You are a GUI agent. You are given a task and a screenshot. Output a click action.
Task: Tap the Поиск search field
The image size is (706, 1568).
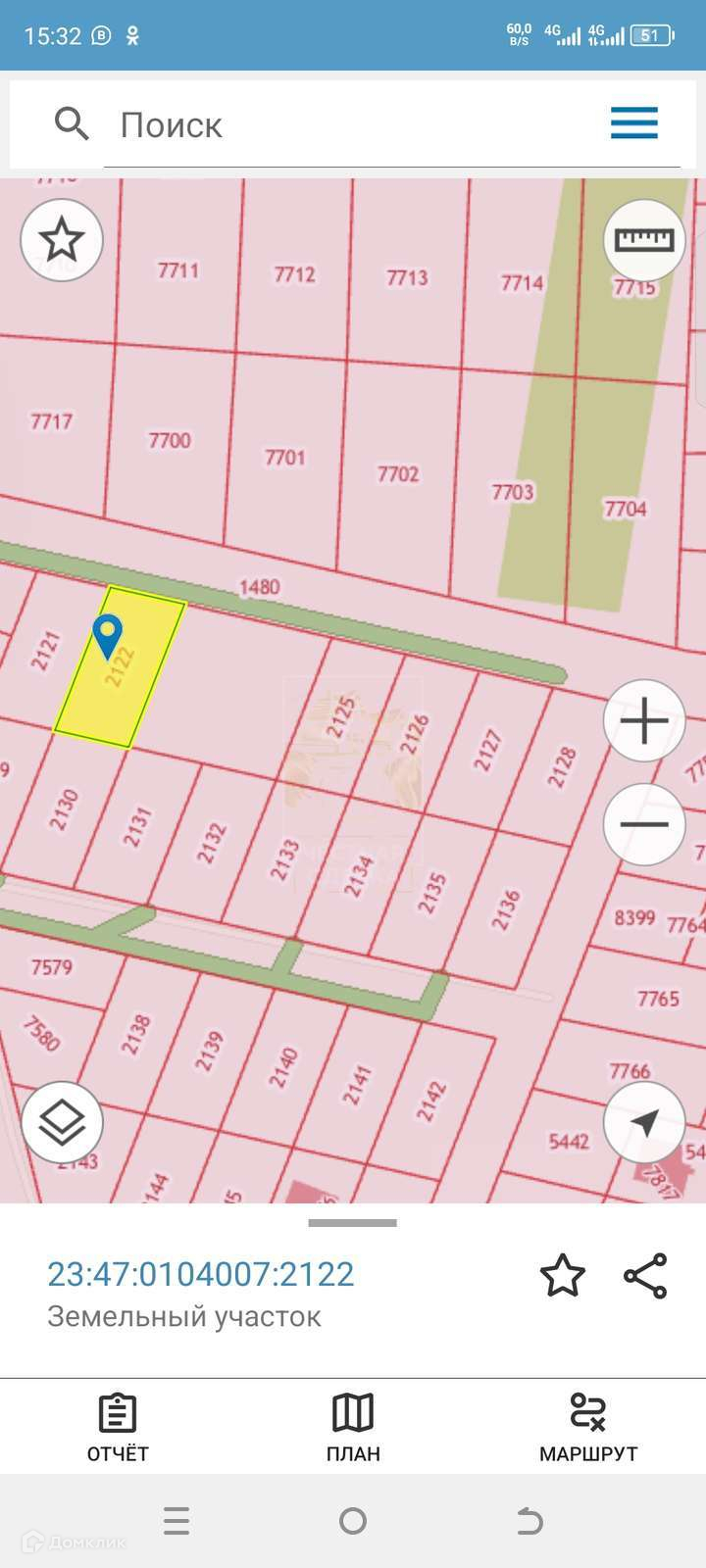click(353, 125)
